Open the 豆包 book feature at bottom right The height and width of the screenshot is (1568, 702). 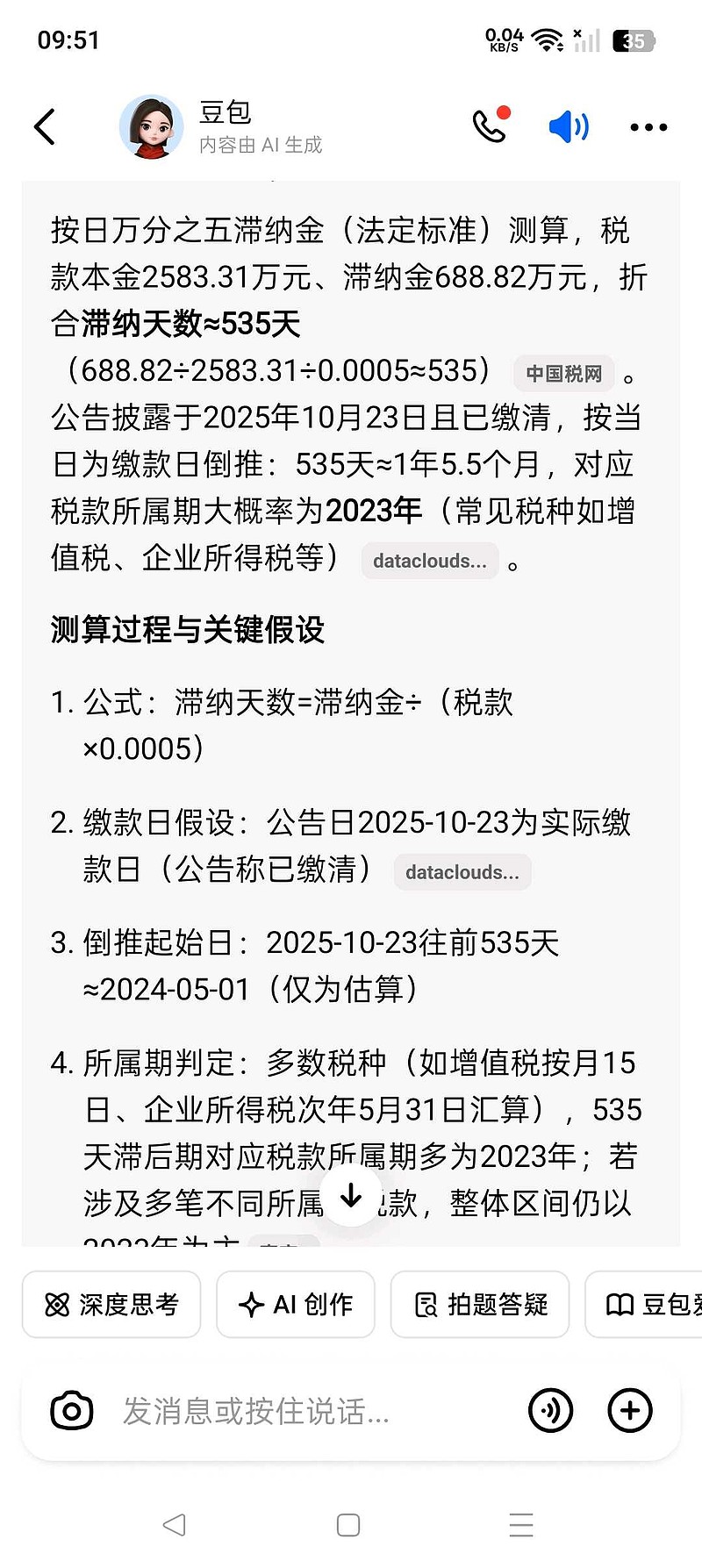point(651,1305)
